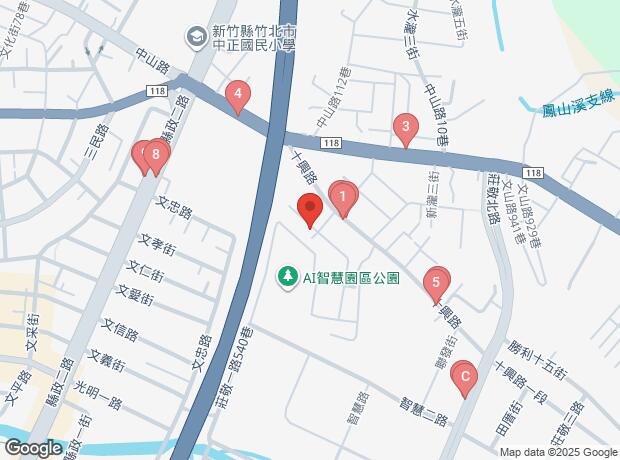Select map pin number 3
The image size is (620, 460).
coord(404,127)
